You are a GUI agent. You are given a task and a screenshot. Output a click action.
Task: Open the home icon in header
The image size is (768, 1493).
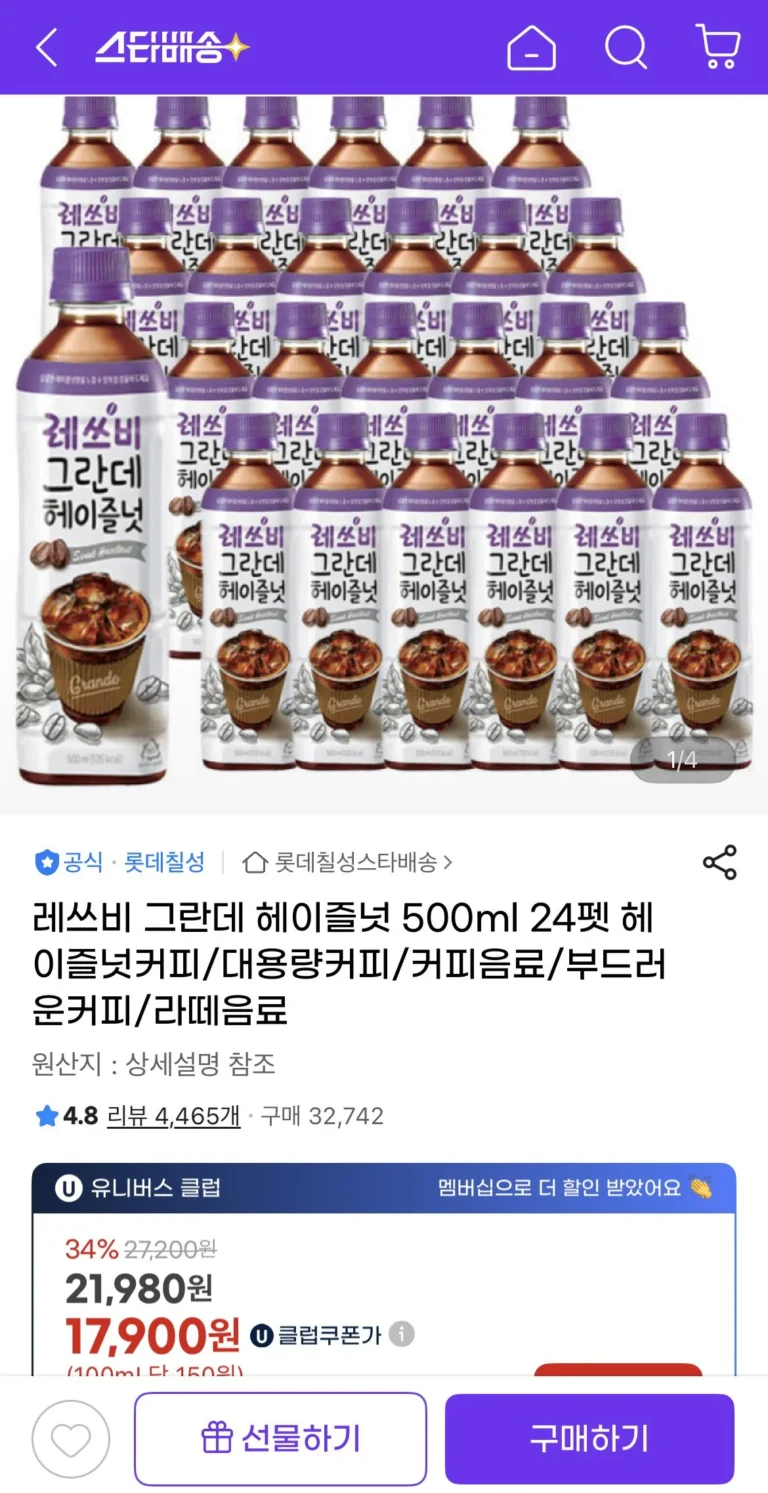pyautogui.click(x=531, y=47)
